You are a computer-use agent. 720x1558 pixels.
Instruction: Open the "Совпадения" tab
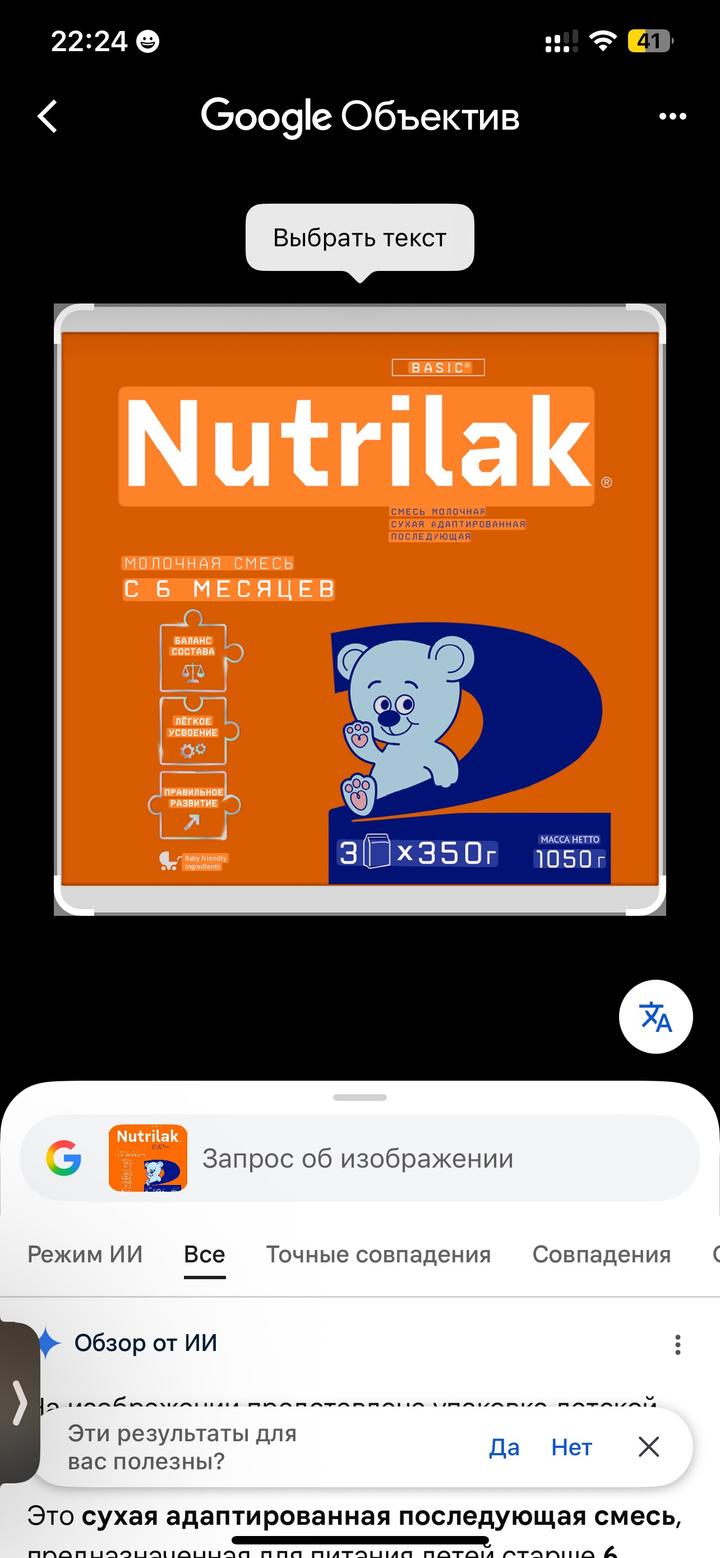click(601, 1254)
